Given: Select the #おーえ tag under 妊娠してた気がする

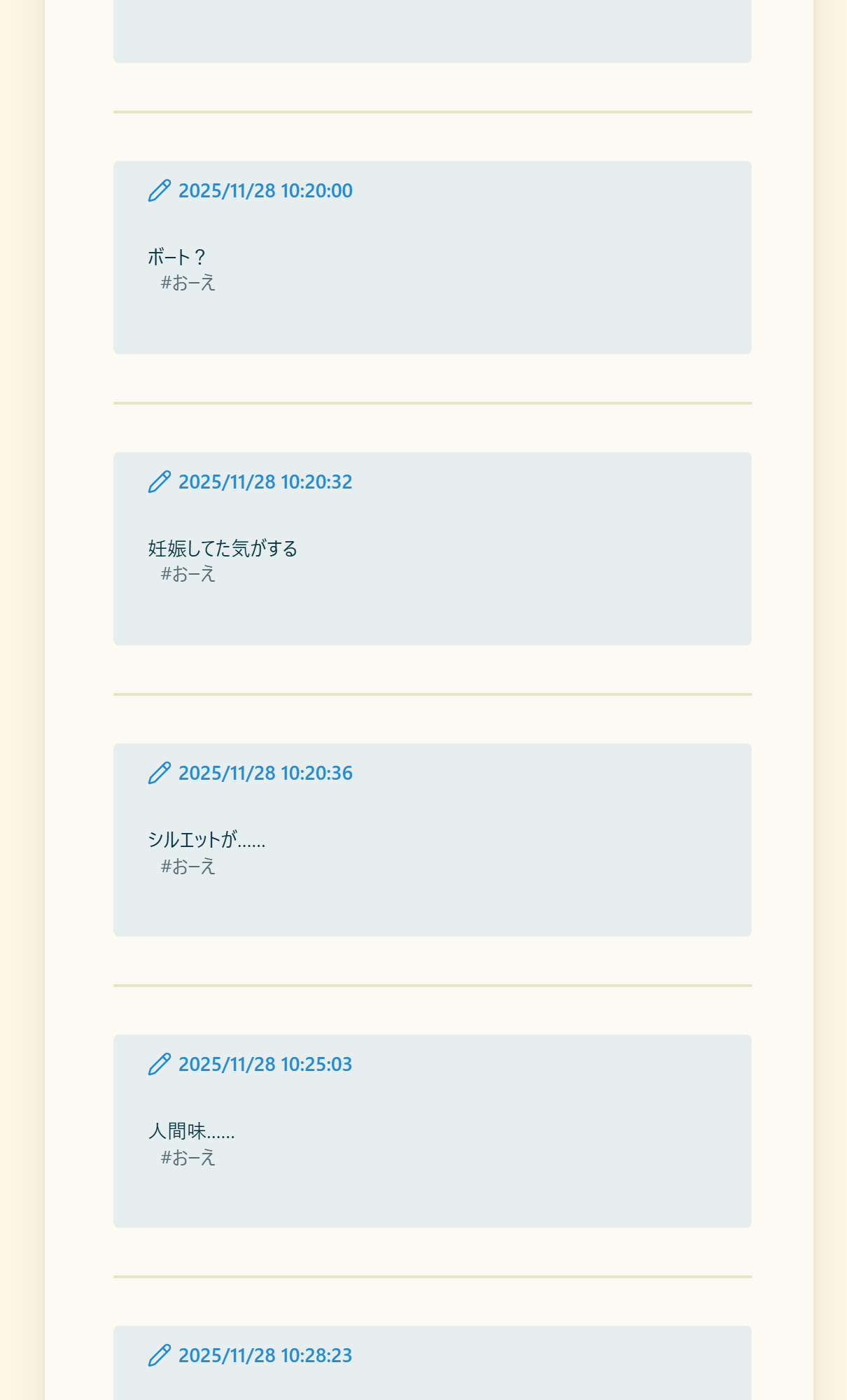Looking at the screenshot, I should point(188,574).
